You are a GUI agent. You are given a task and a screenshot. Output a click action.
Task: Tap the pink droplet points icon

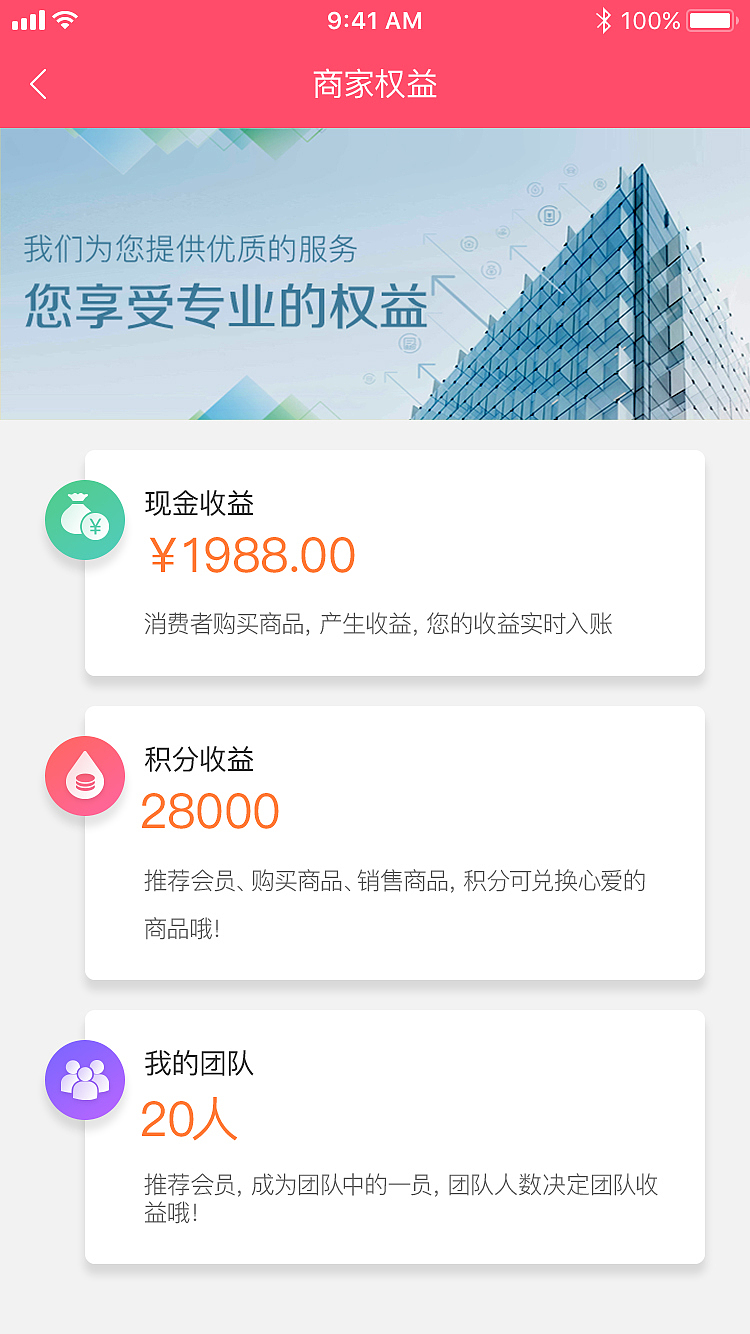pos(85,776)
